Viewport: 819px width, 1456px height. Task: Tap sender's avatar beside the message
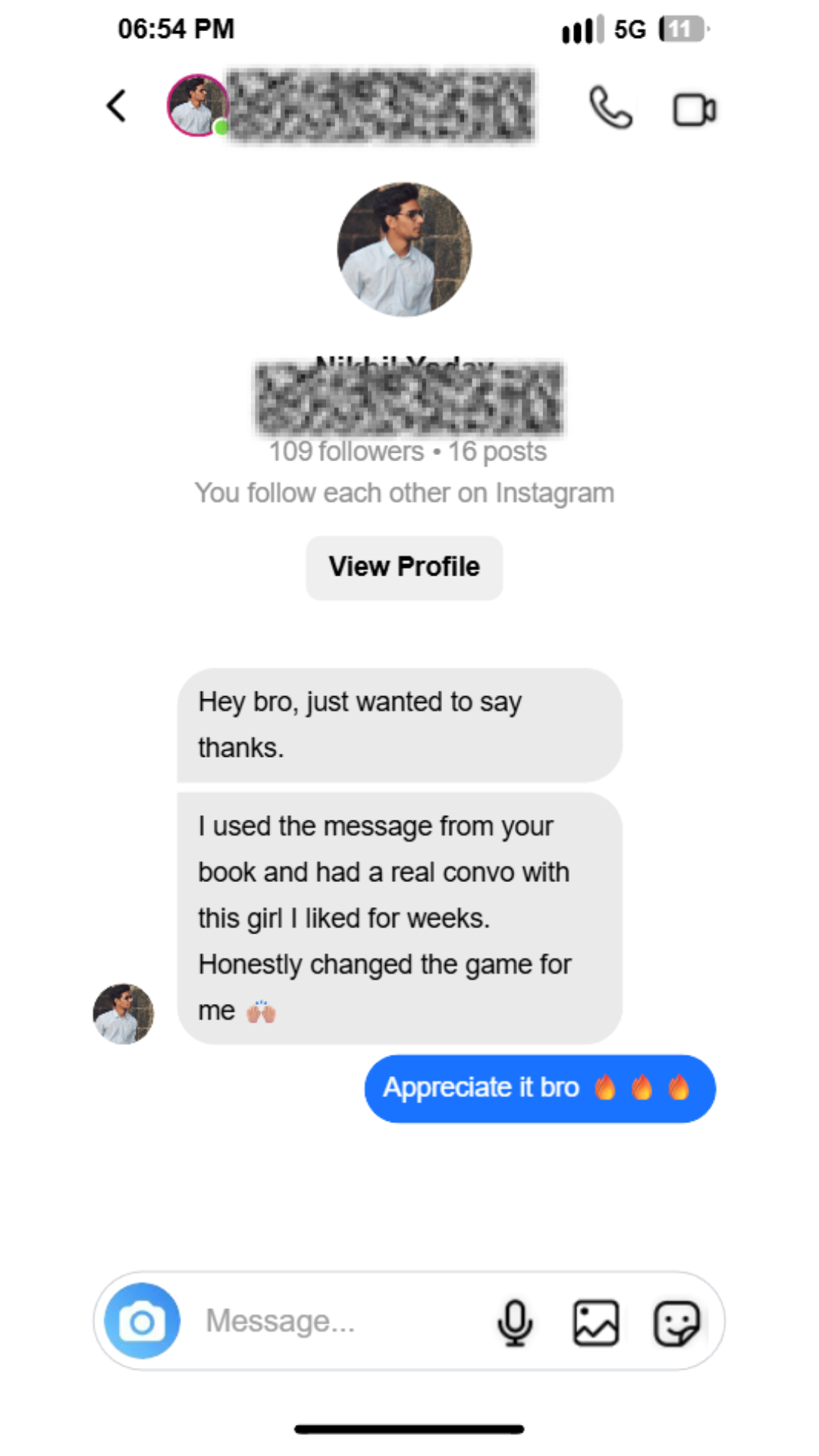click(x=123, y=1013)
